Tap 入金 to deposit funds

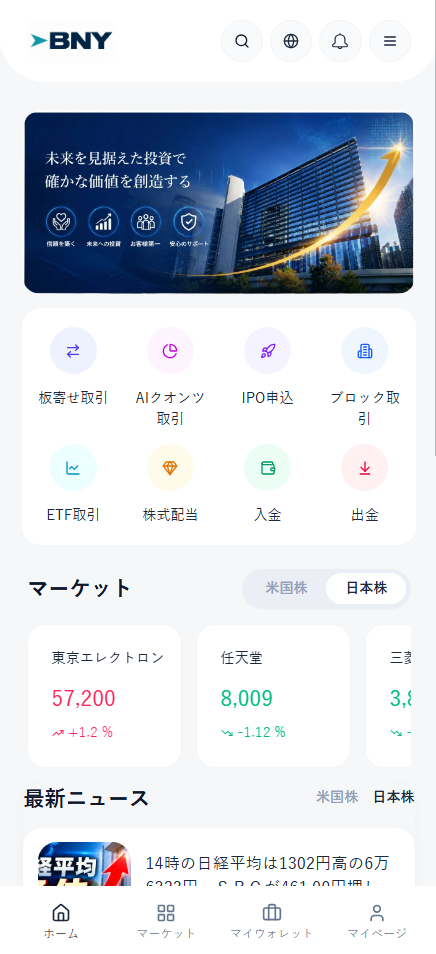click(268, 484)
